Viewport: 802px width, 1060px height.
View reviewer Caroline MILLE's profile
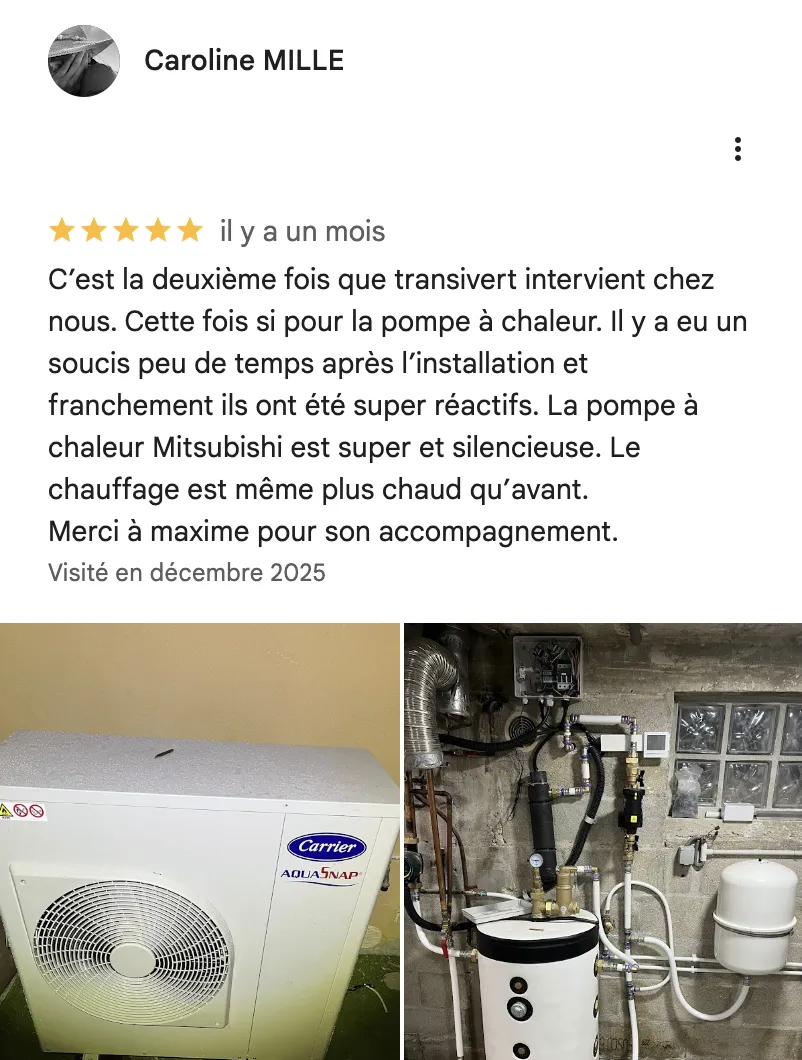click(x=244, y=61)
